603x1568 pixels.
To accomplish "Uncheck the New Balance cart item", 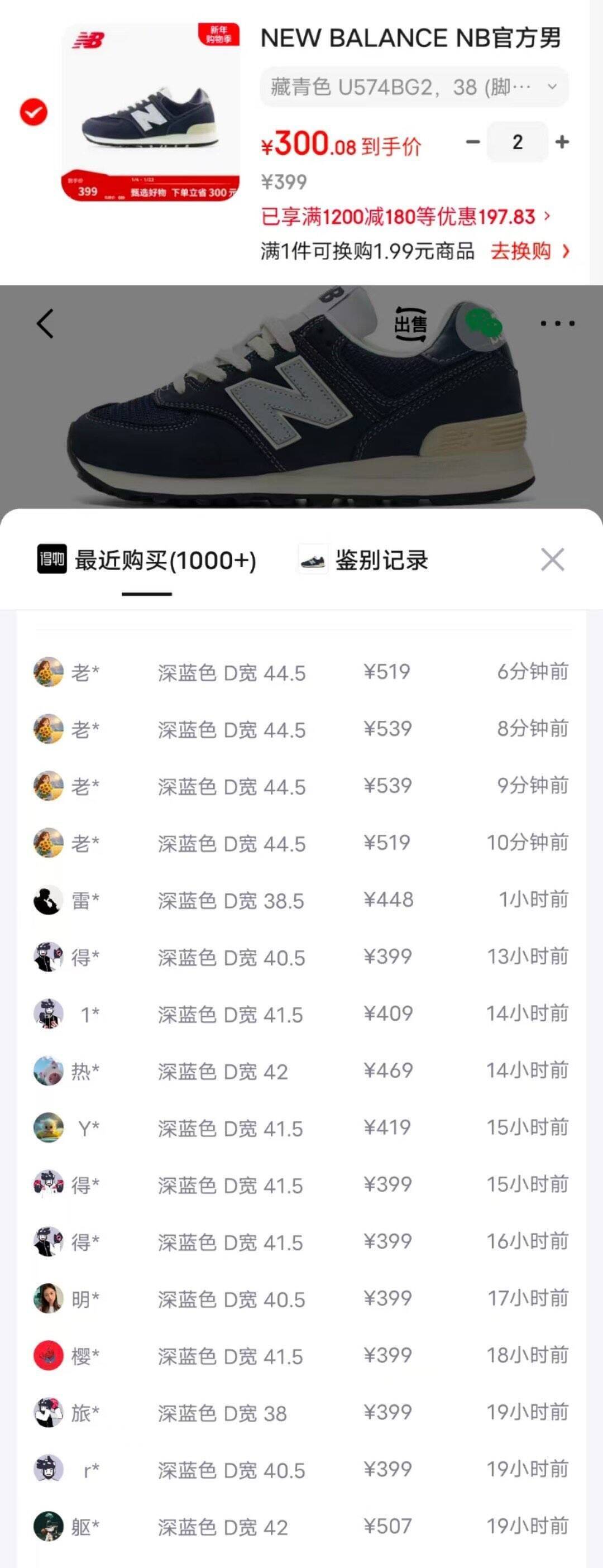I will point(33,113).
